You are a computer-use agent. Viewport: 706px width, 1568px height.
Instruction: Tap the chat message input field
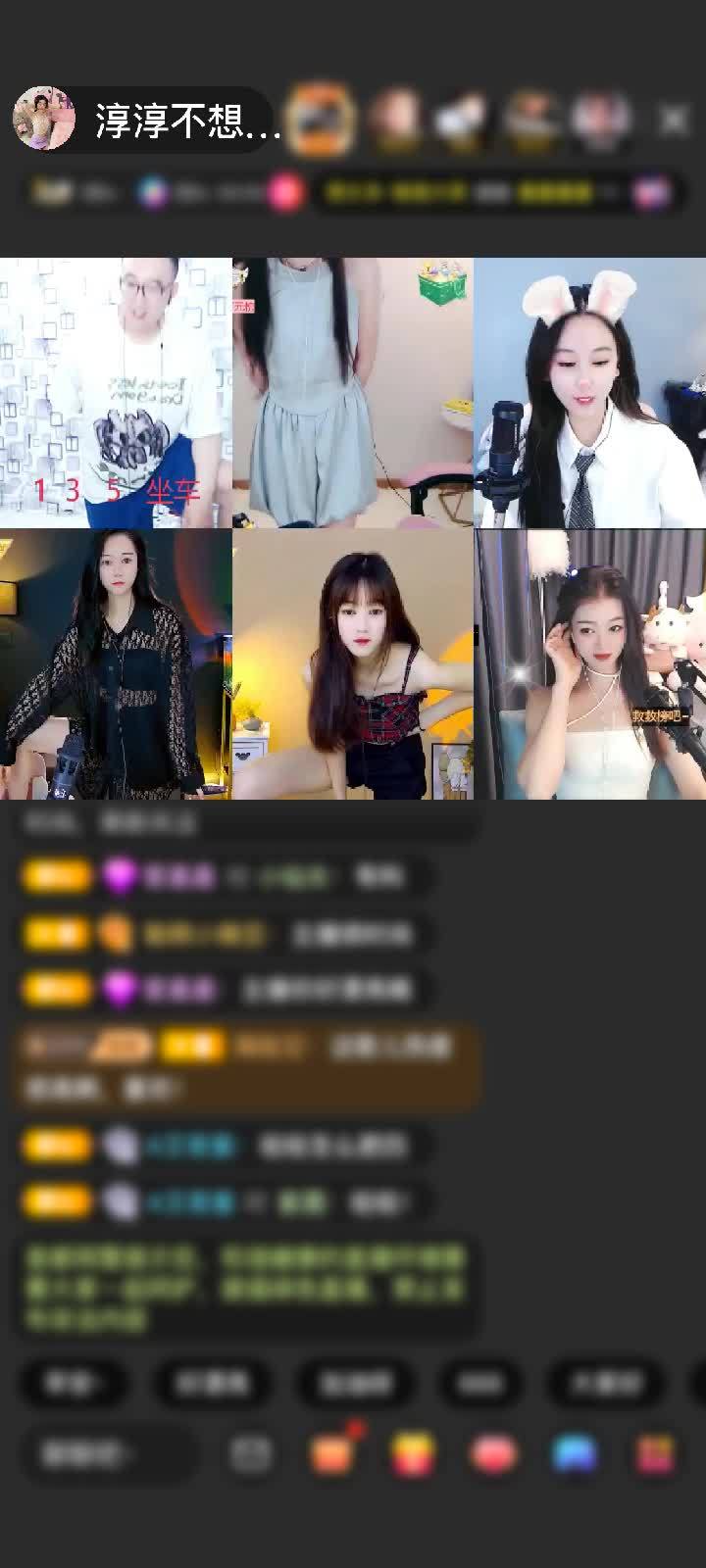point(103,1454)
